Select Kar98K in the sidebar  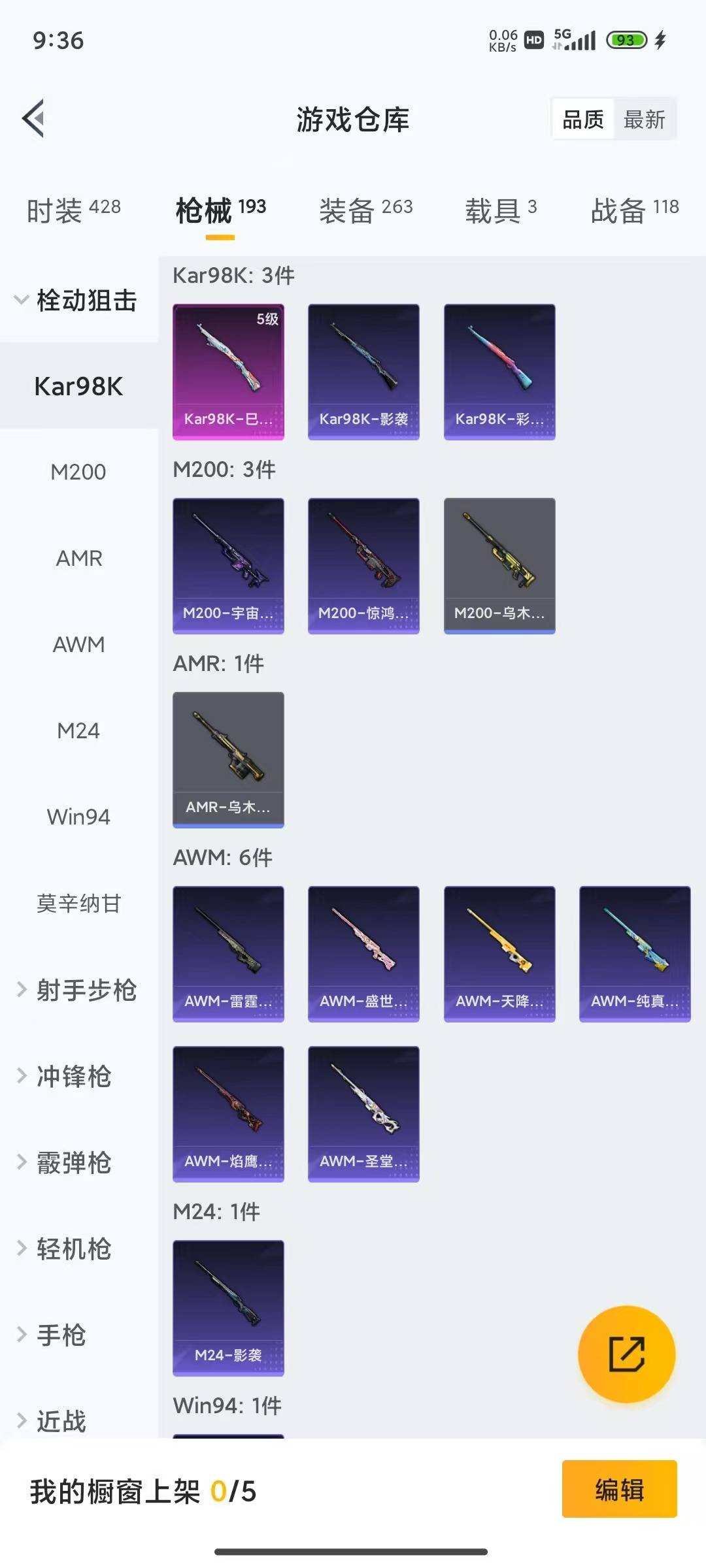tap(78, 385)
